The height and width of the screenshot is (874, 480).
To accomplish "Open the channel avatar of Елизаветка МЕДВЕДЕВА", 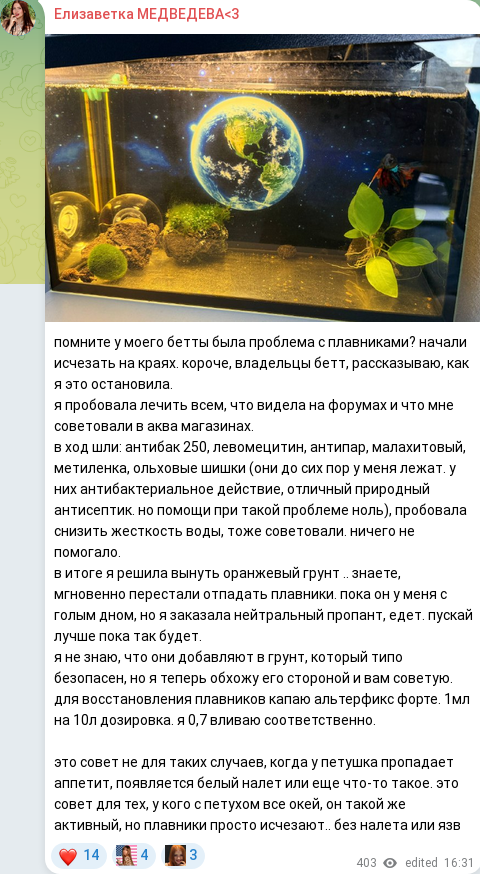I will pos(20,17).
